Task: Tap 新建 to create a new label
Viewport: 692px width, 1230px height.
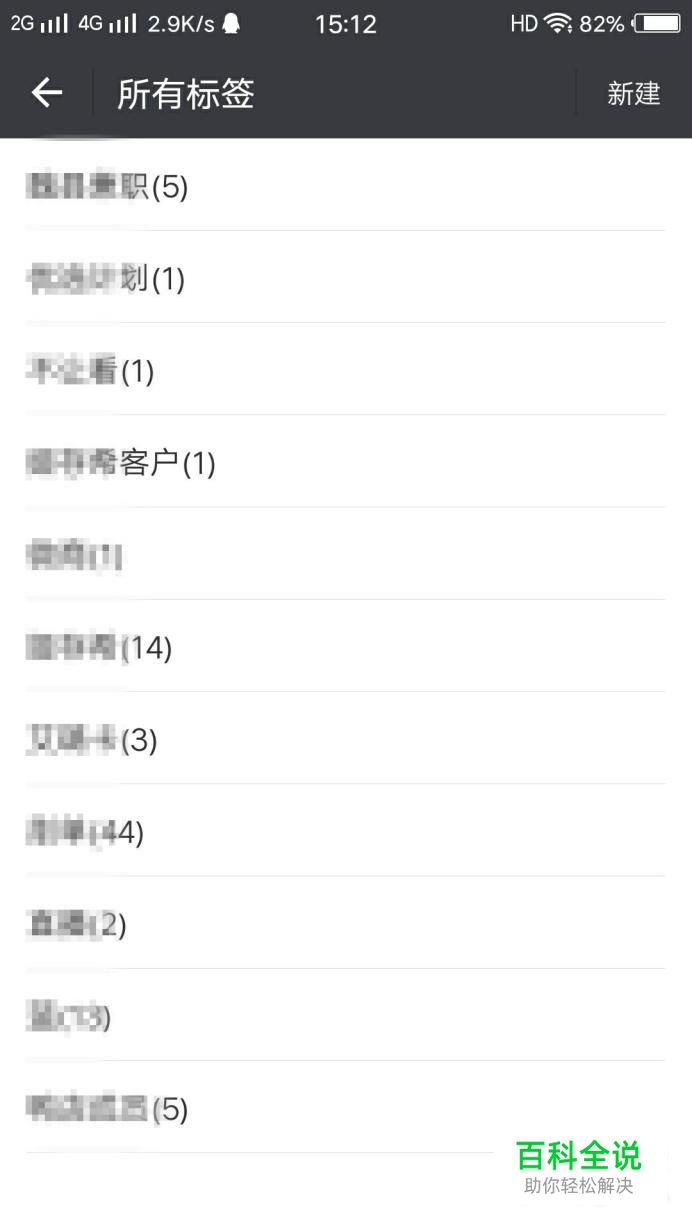Action: coord(634,93)
